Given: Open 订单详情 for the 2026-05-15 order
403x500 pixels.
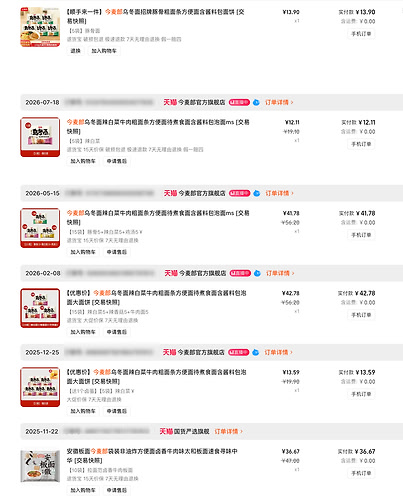Looking at the screenshot, I should click(x=279, y=193).
